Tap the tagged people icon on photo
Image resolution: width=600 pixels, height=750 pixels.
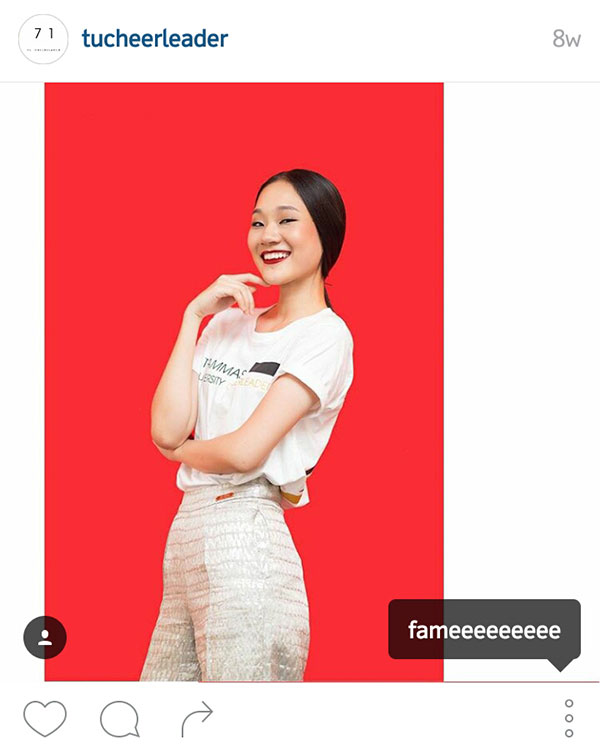pos(45,637)
